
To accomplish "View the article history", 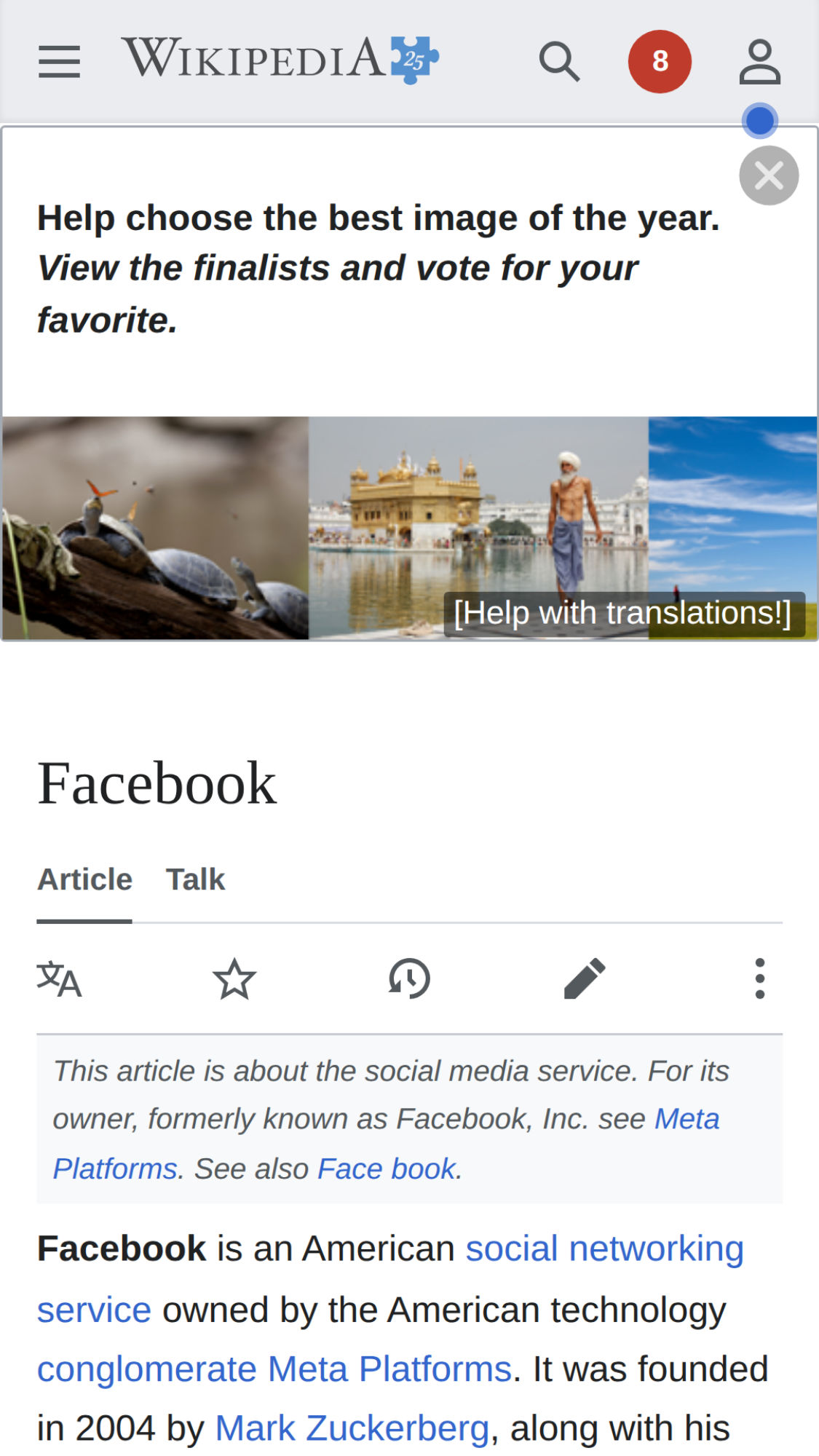I will [409, 978].
